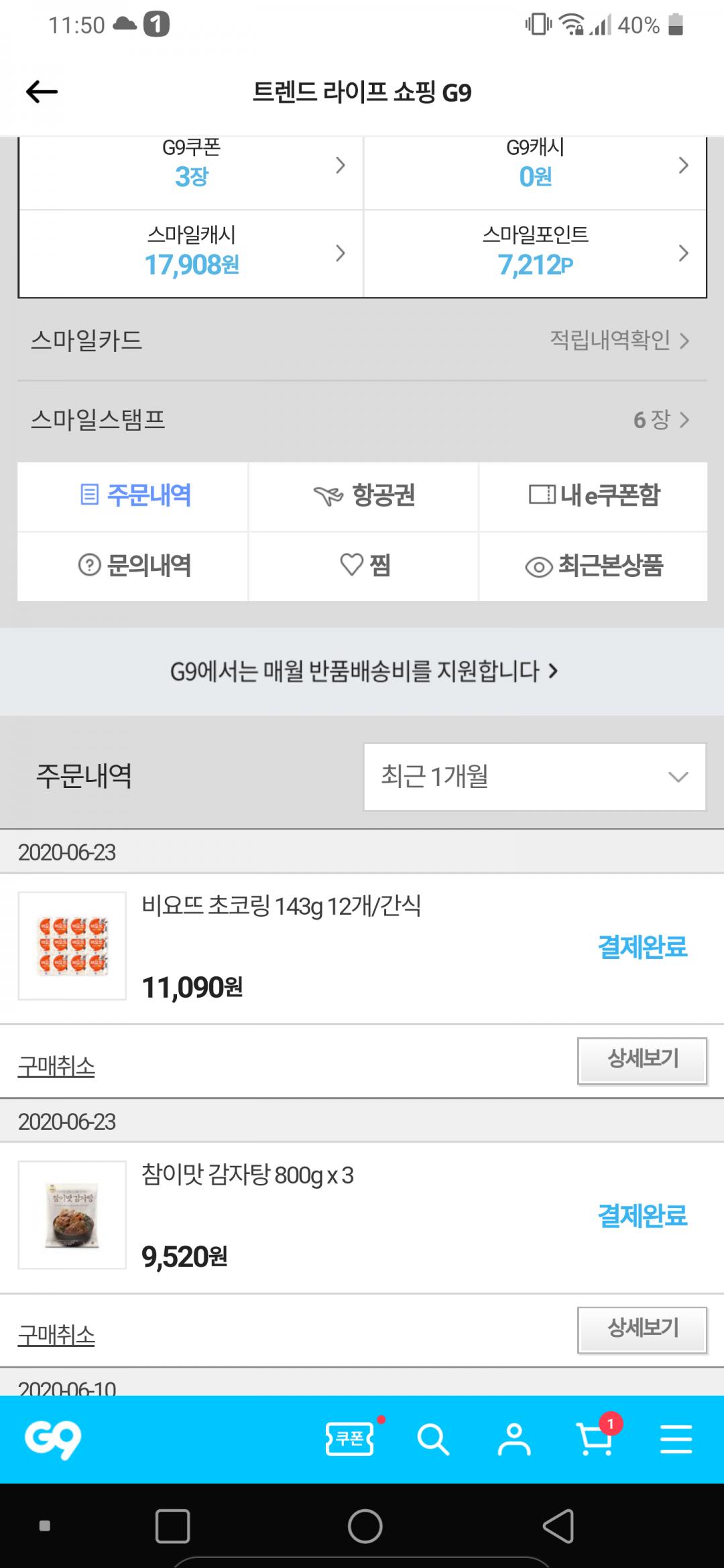Tap 상세보기 for 비요뜨 초코링 order
Viewport: 724px width, 1568px height.
point(642,1059)
